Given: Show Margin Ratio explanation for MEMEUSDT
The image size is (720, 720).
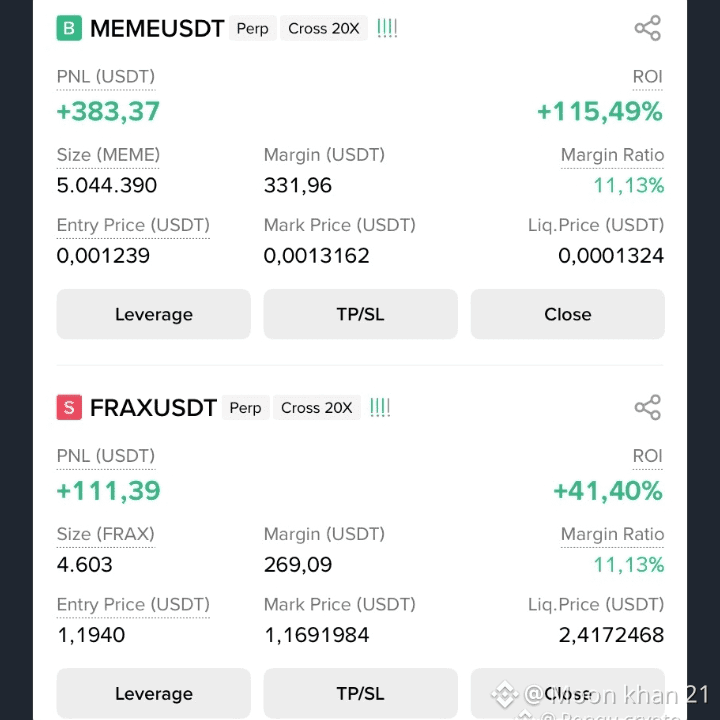Looking at the screenshot, I should pyautogui.click(x=612, y=155).
